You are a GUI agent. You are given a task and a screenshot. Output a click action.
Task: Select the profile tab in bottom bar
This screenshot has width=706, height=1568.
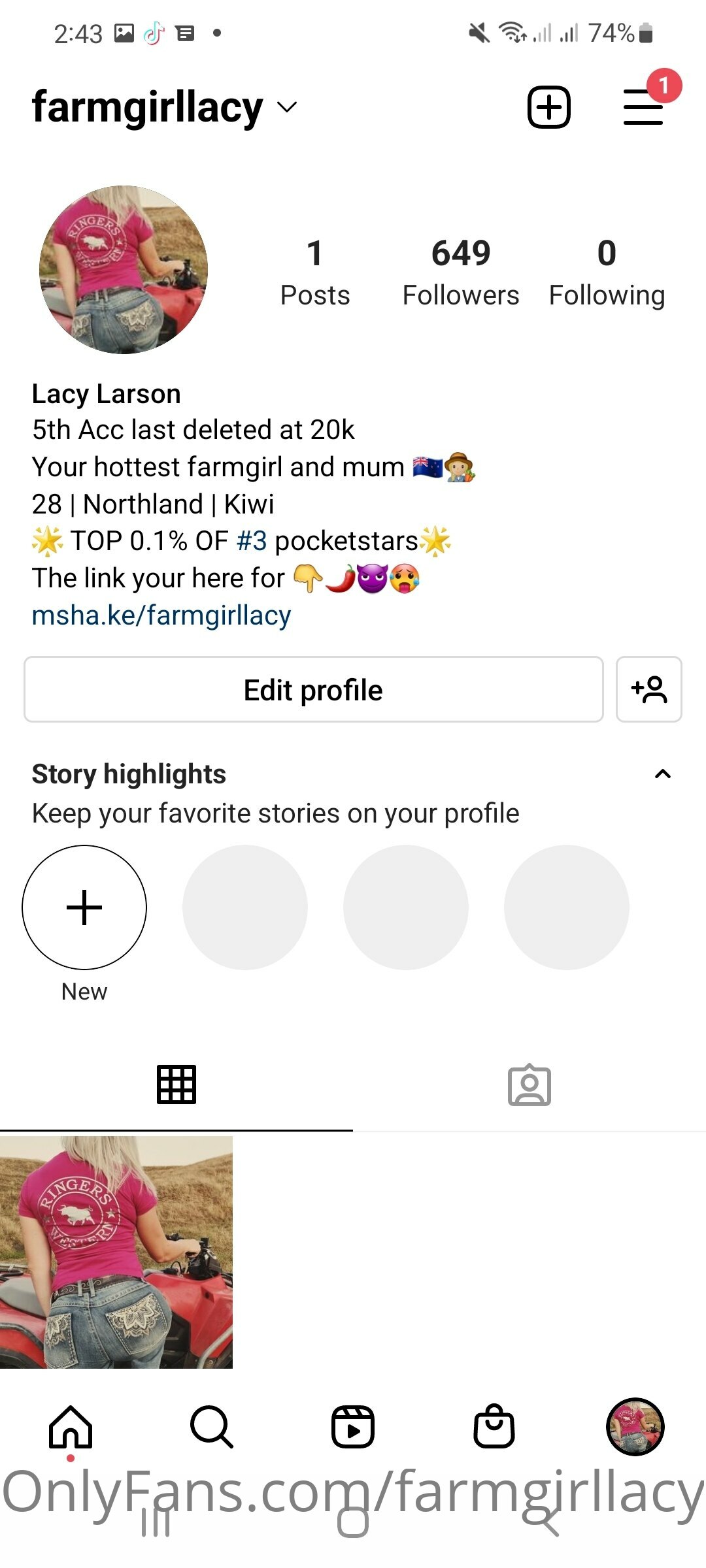635,1427
